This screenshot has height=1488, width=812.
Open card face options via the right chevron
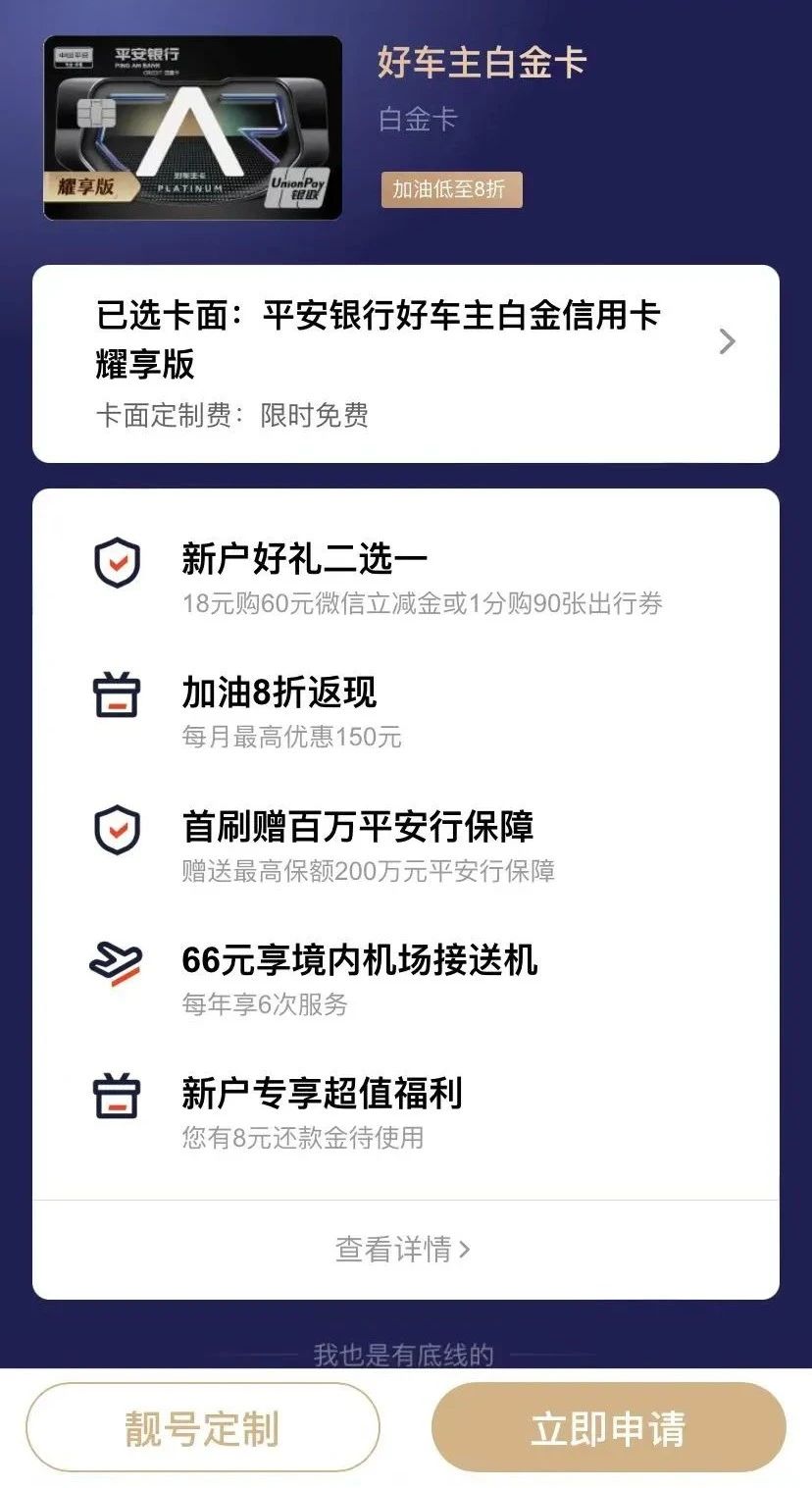click(x=727, y=341)
